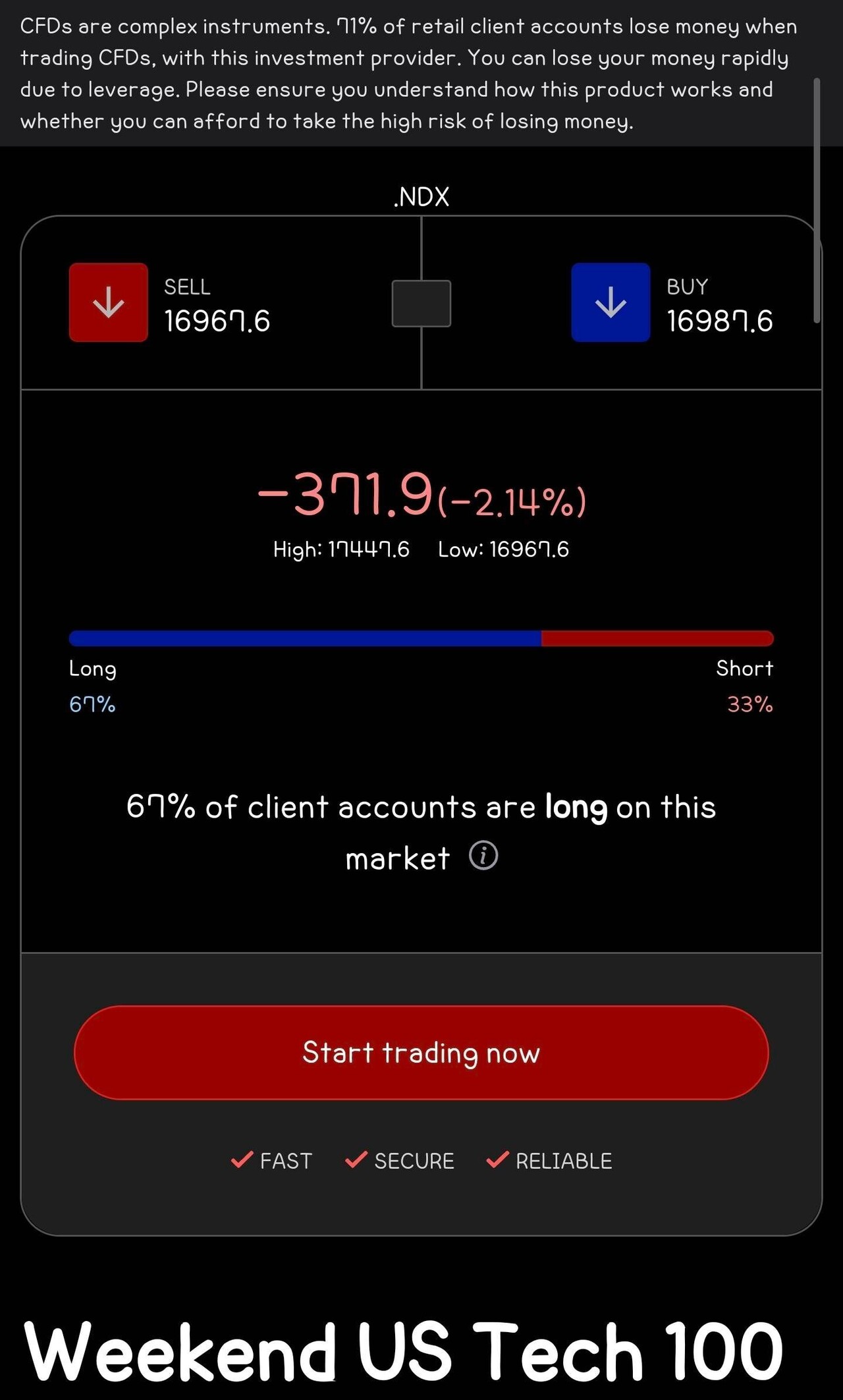Tap the Start trading now button

pyautogui.click(x=421, y=1052)
